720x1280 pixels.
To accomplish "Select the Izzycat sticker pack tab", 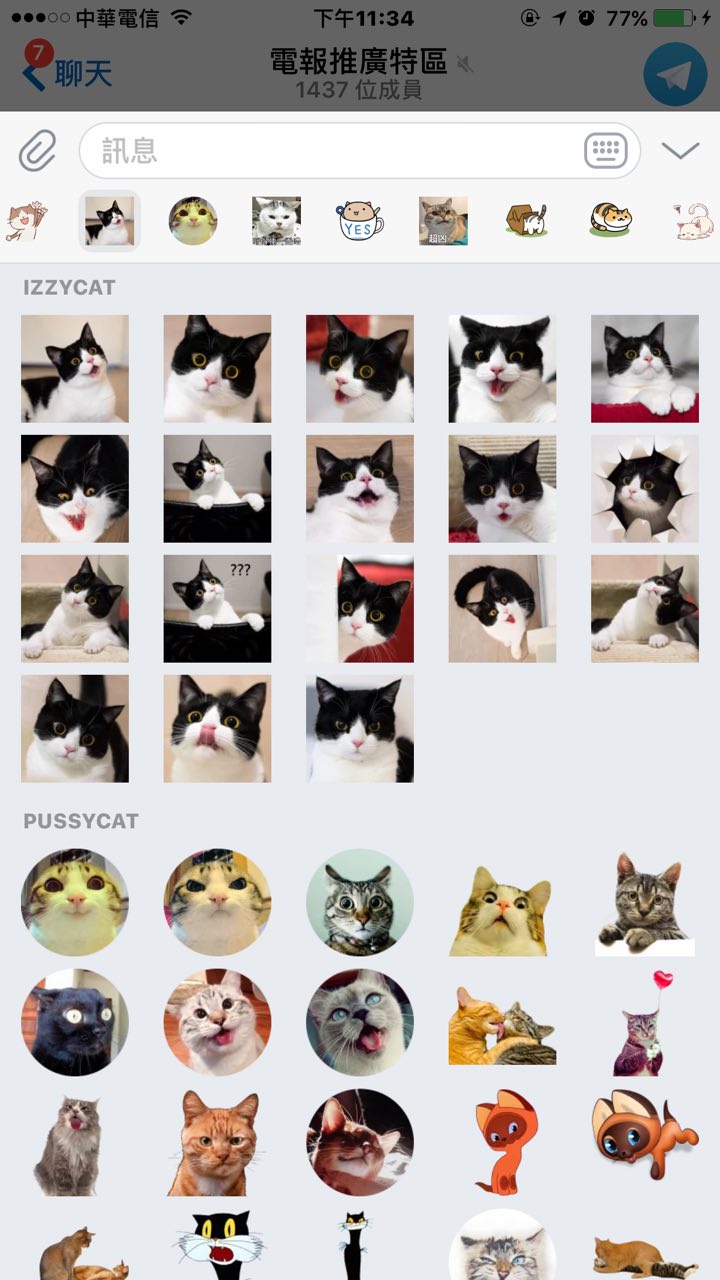I will pyautogui.click(x=109, y=220).
